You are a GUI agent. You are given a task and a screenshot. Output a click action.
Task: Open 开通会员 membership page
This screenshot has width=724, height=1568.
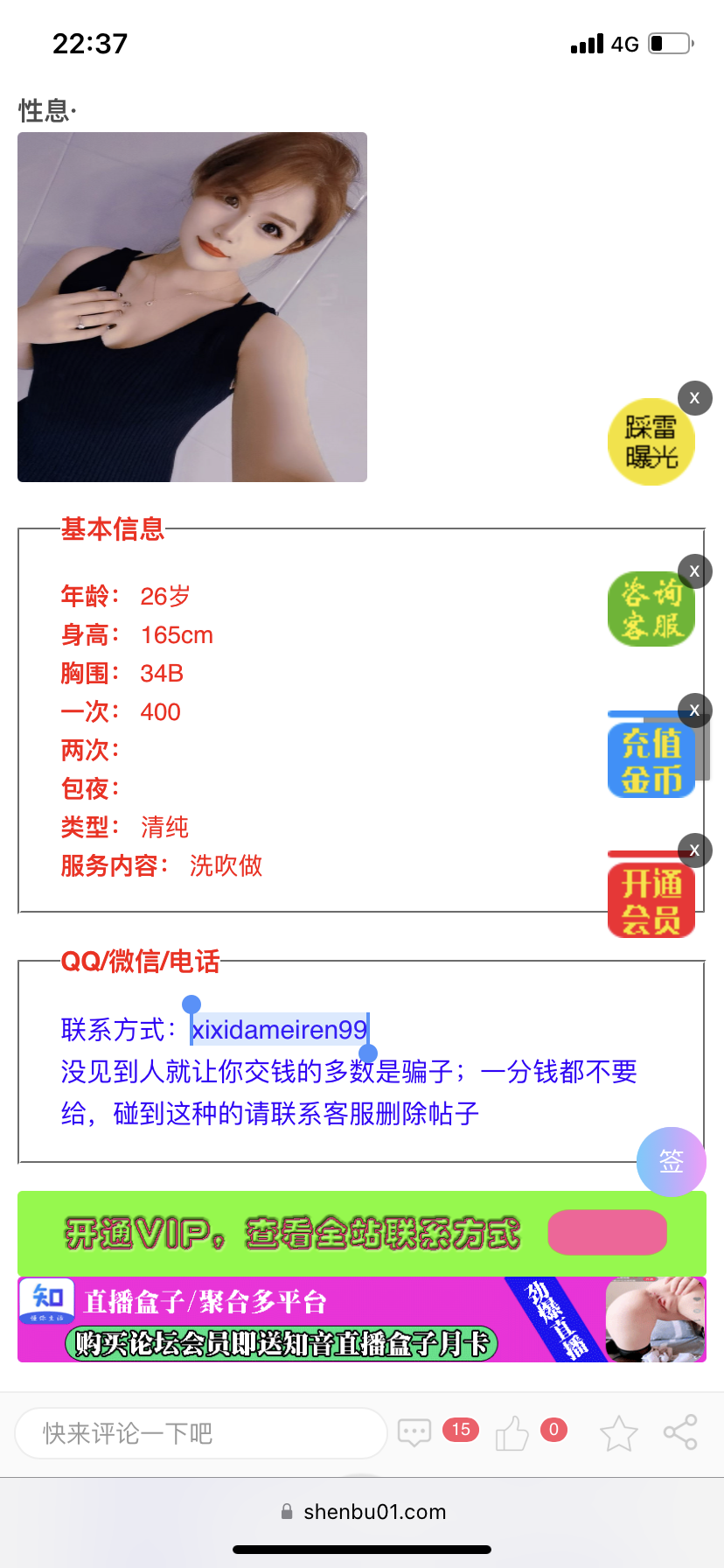[651, 898]
